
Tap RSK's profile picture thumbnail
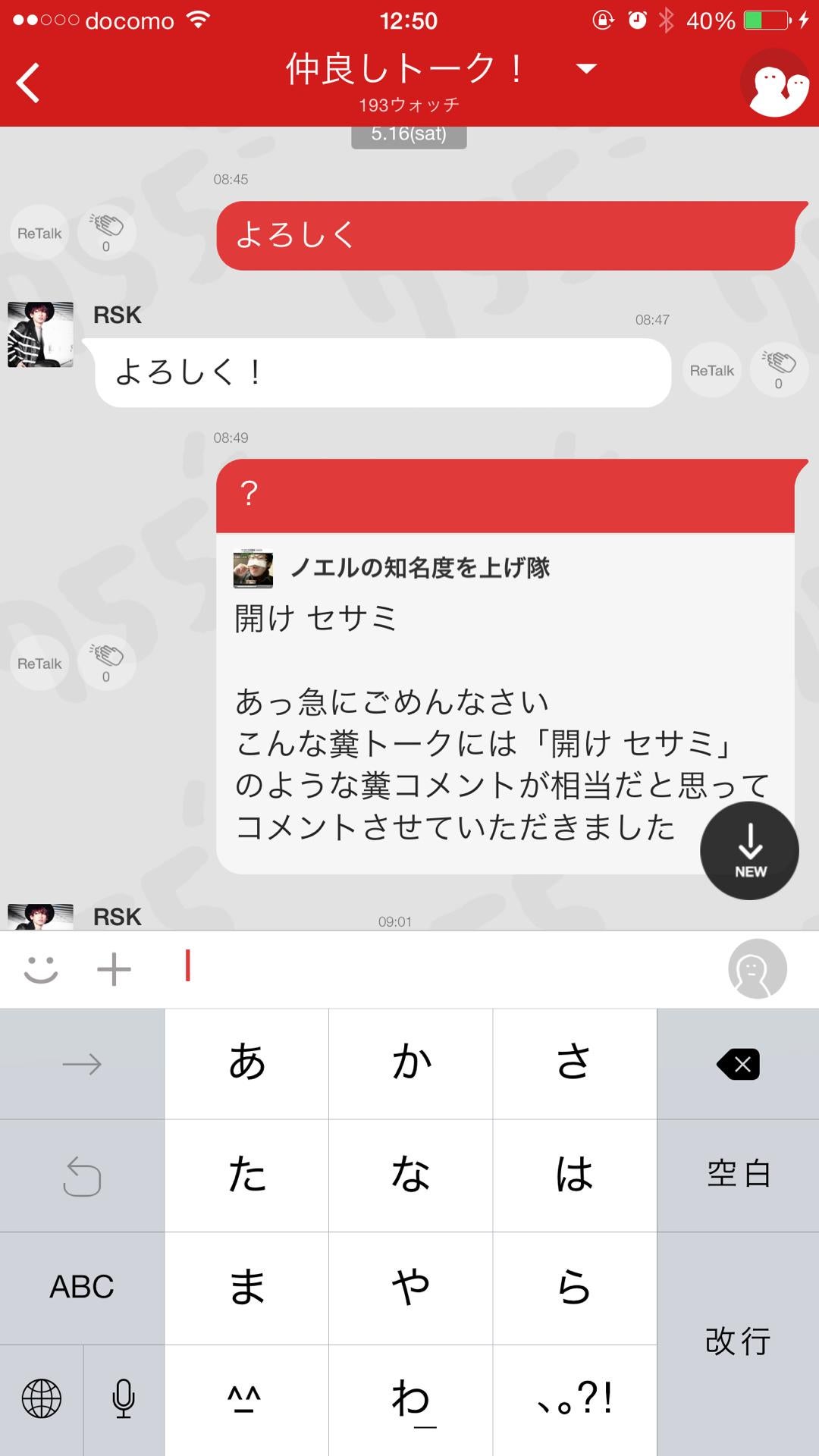point(42,334)
